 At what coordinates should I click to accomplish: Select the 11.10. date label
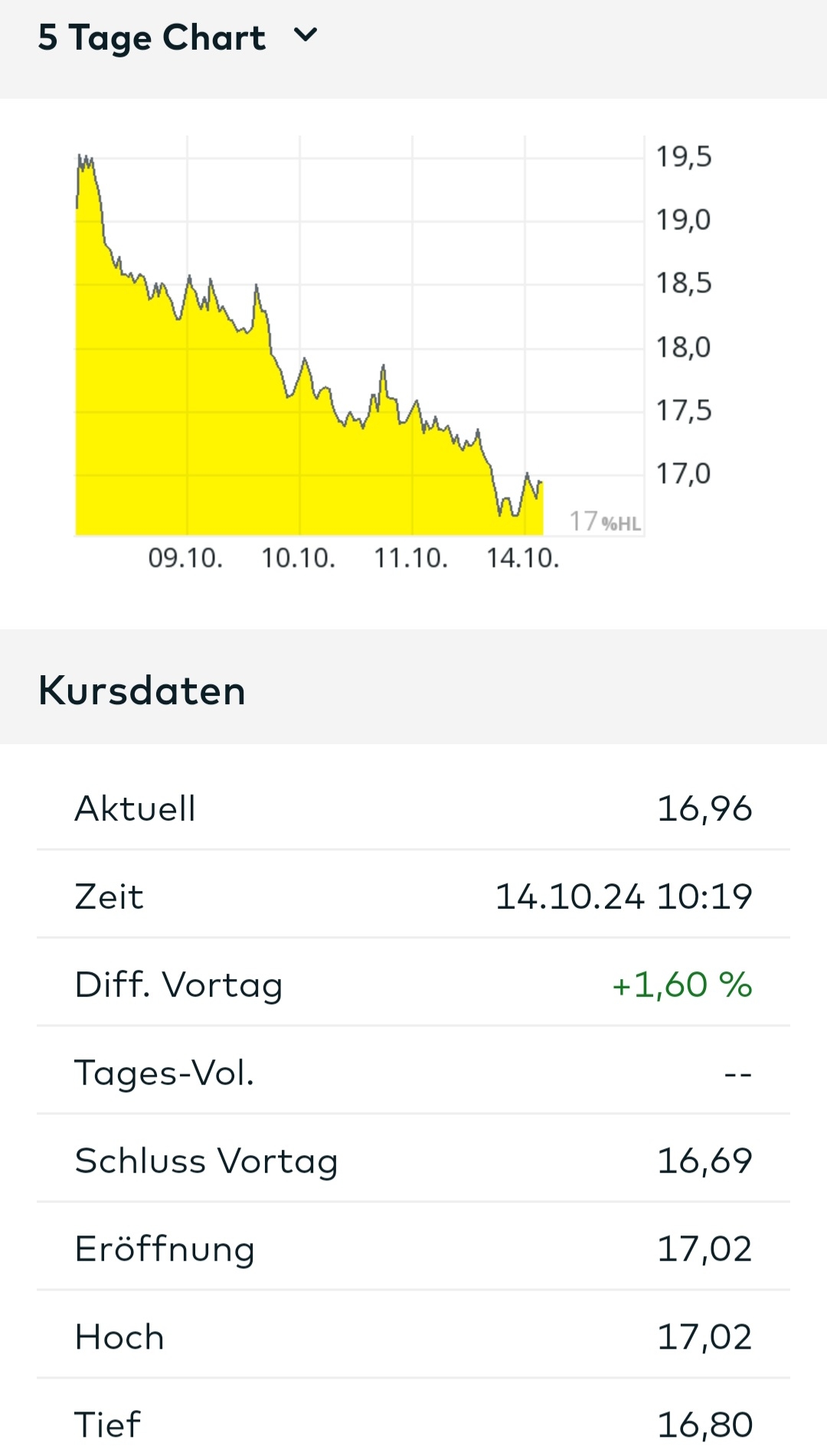point(411,558)
